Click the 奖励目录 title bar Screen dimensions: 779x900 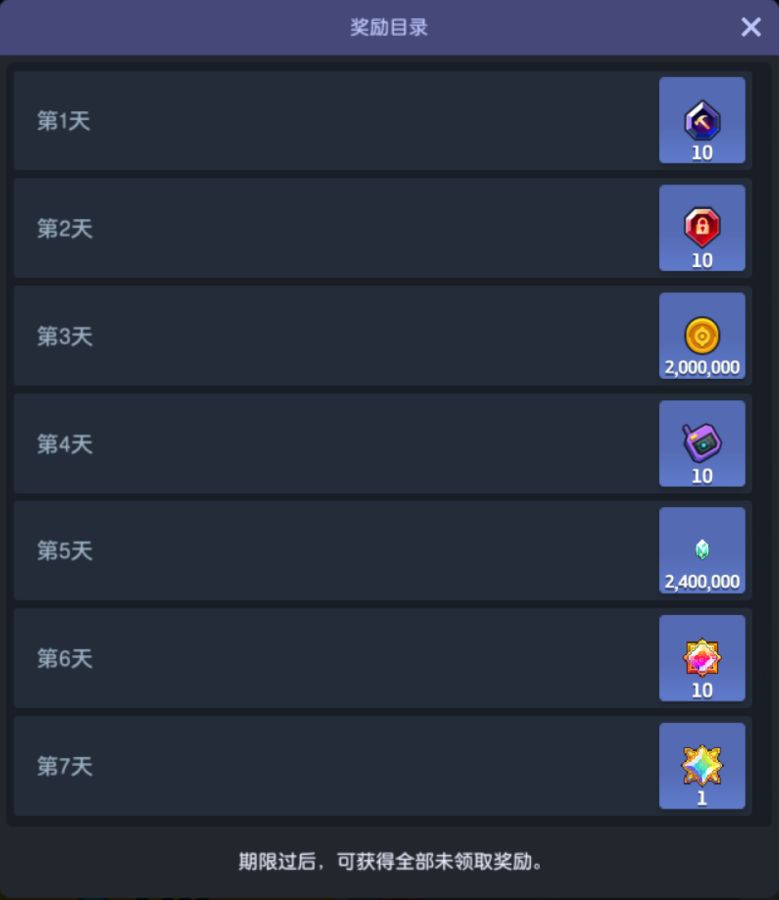tap(389, 27)
